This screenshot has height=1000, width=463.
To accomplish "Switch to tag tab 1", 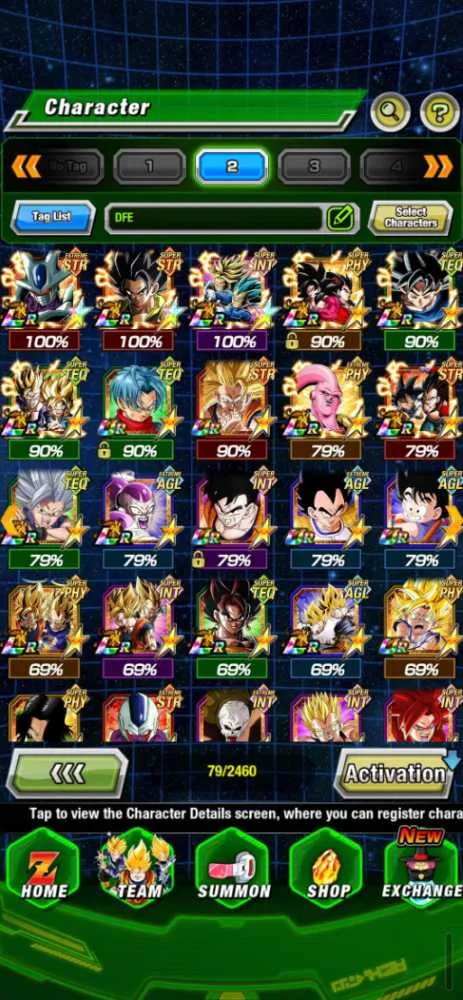I will [149, 167].
